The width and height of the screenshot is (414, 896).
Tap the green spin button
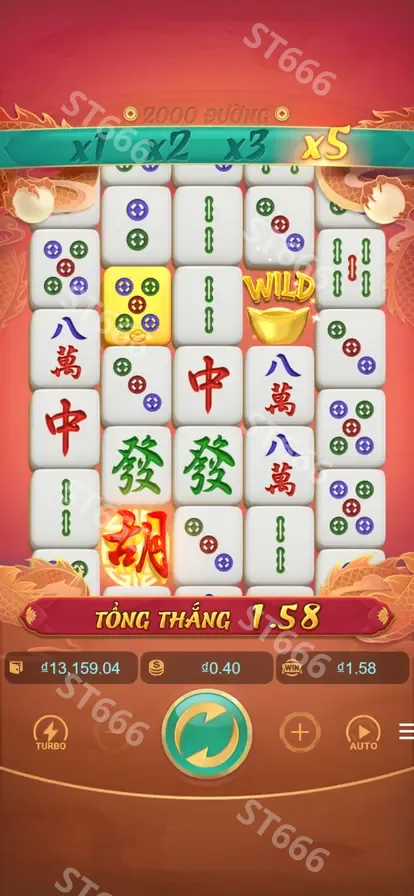pyautogui.click(x=206, y=734)
